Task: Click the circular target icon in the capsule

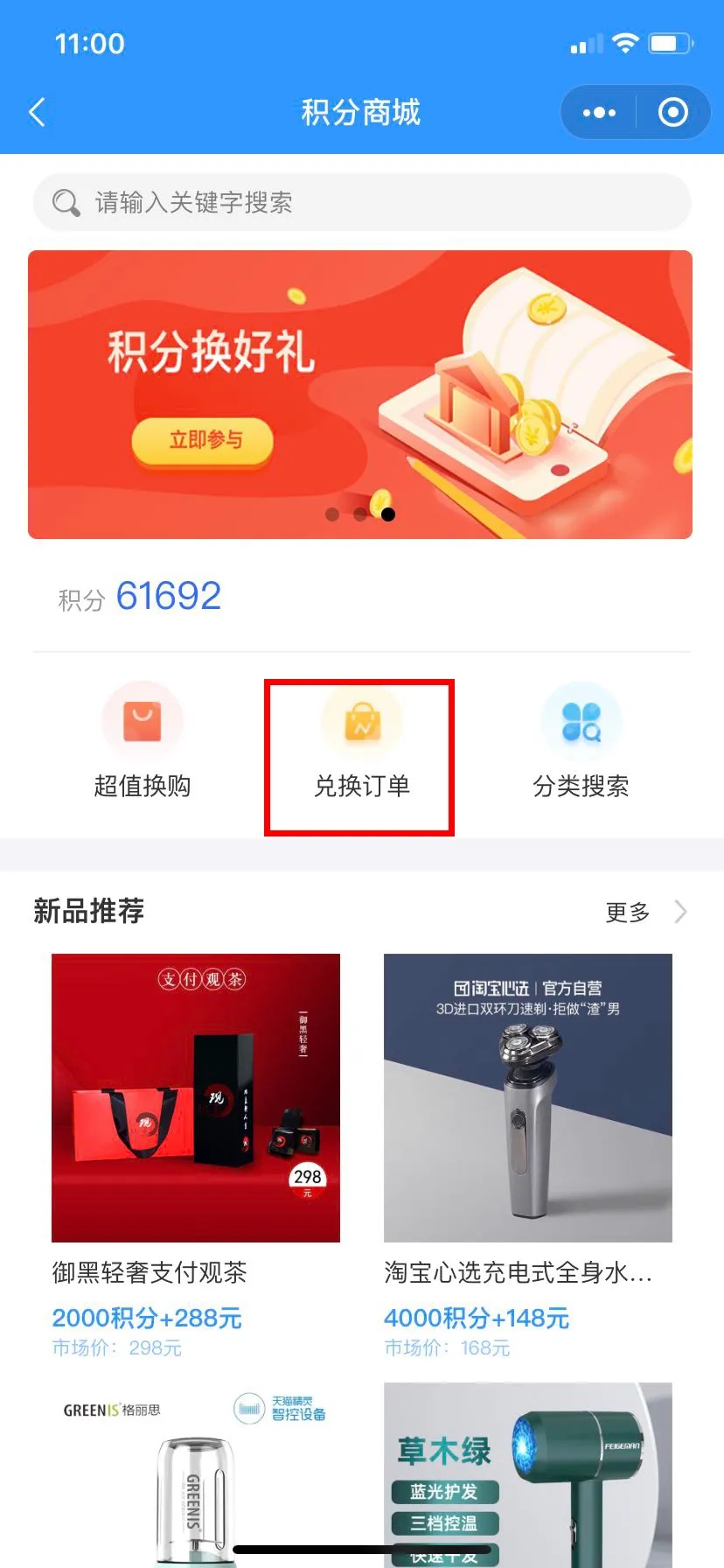Action: tap(672, 112)
